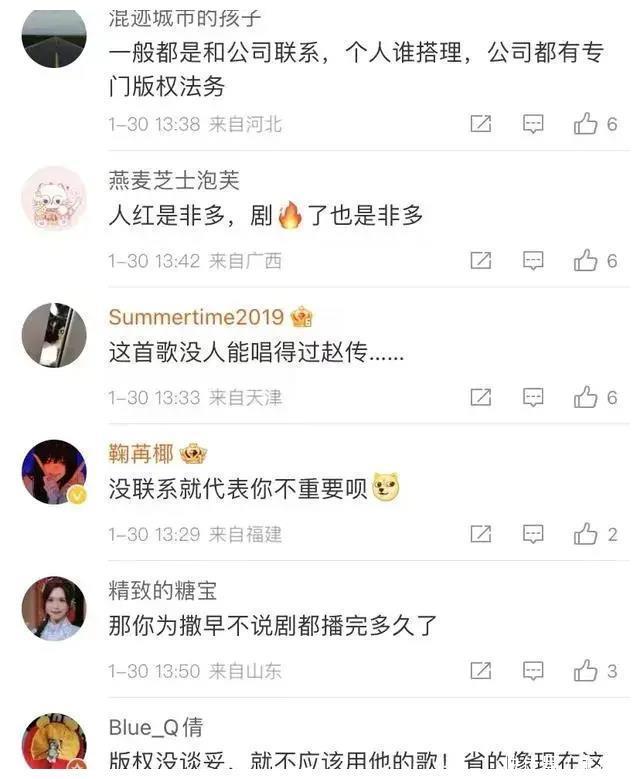The image size is (640, 779).
Task: Like 燕麦芝士泡芙's comment
Action: tap(586, 261)
